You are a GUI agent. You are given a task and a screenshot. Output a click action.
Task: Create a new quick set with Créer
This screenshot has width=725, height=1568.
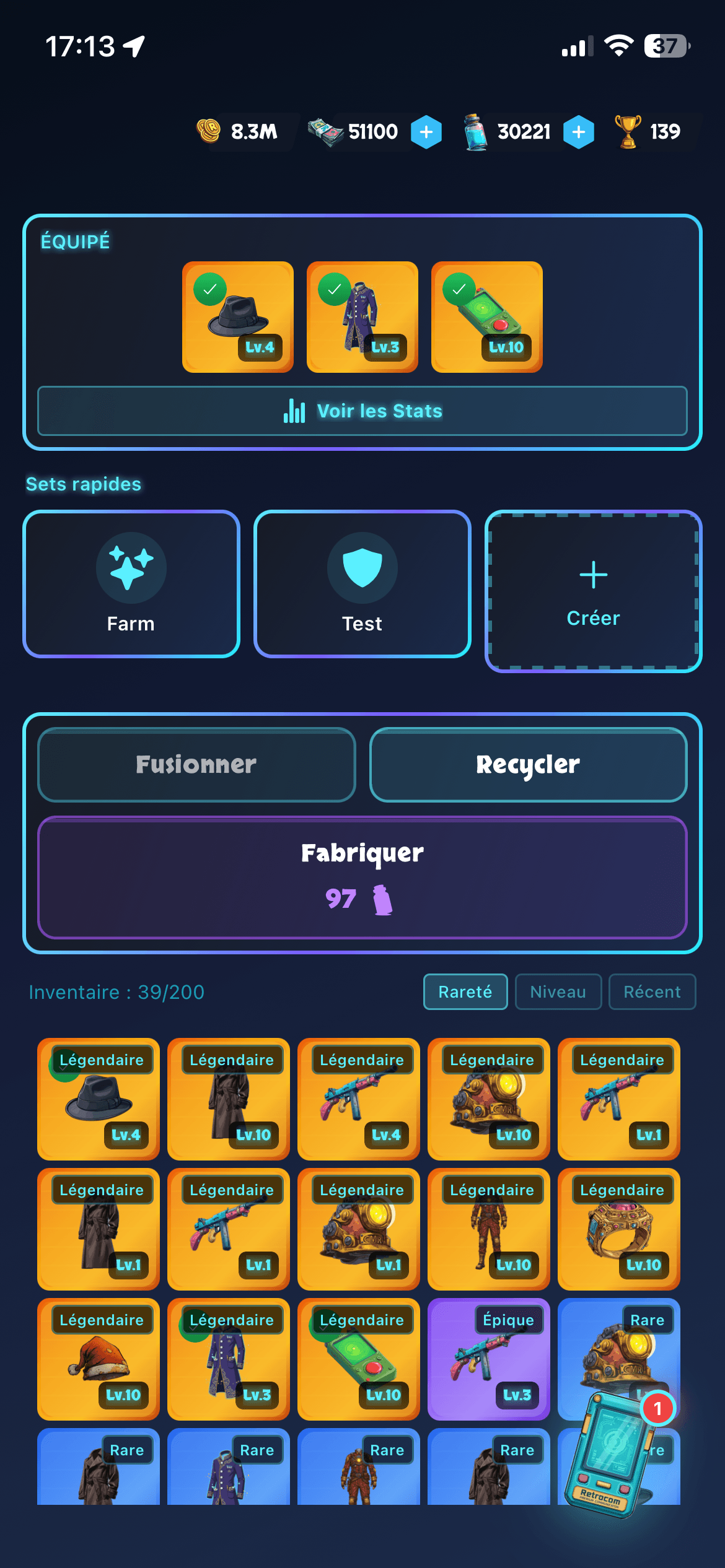click(x=593, y=591)
